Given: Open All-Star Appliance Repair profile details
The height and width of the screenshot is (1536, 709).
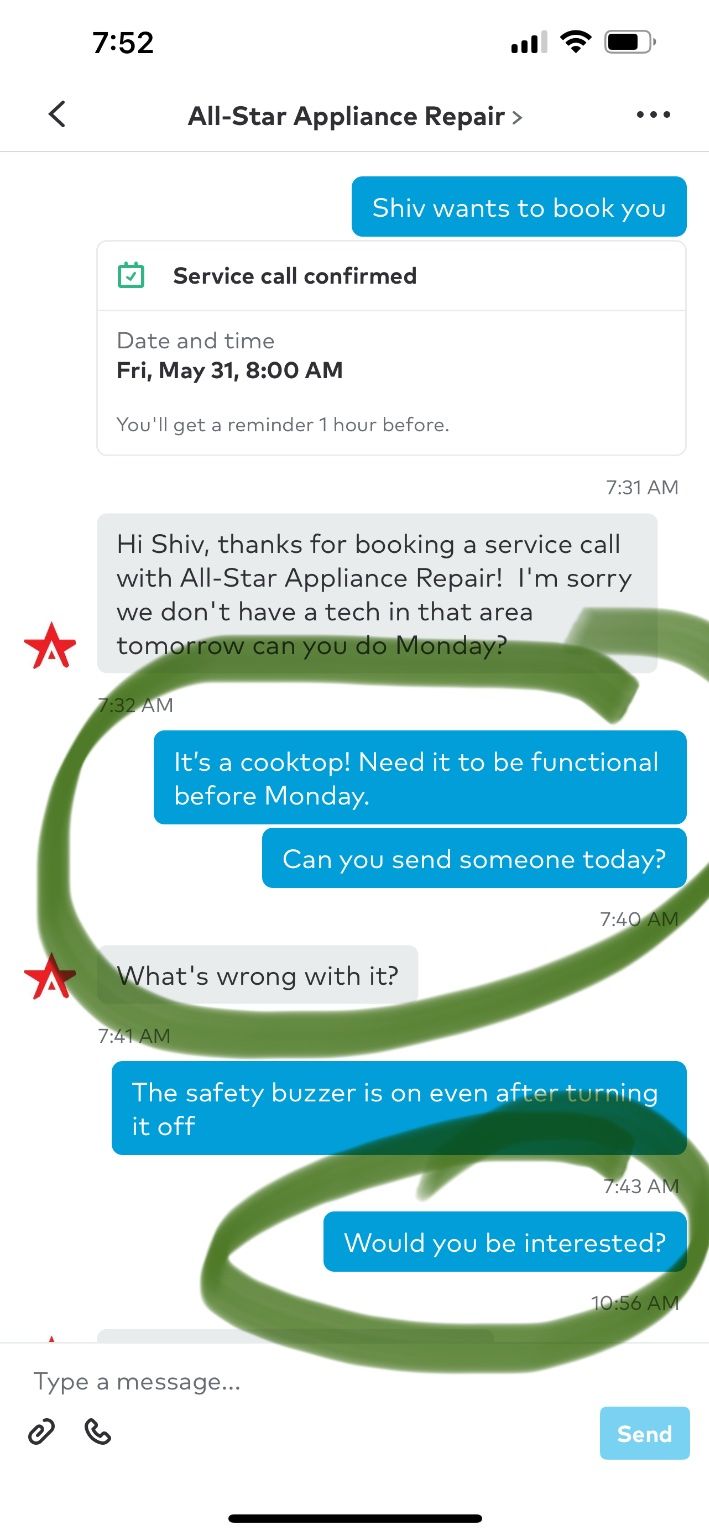Looking at the screenshot, I should point(355,116).
